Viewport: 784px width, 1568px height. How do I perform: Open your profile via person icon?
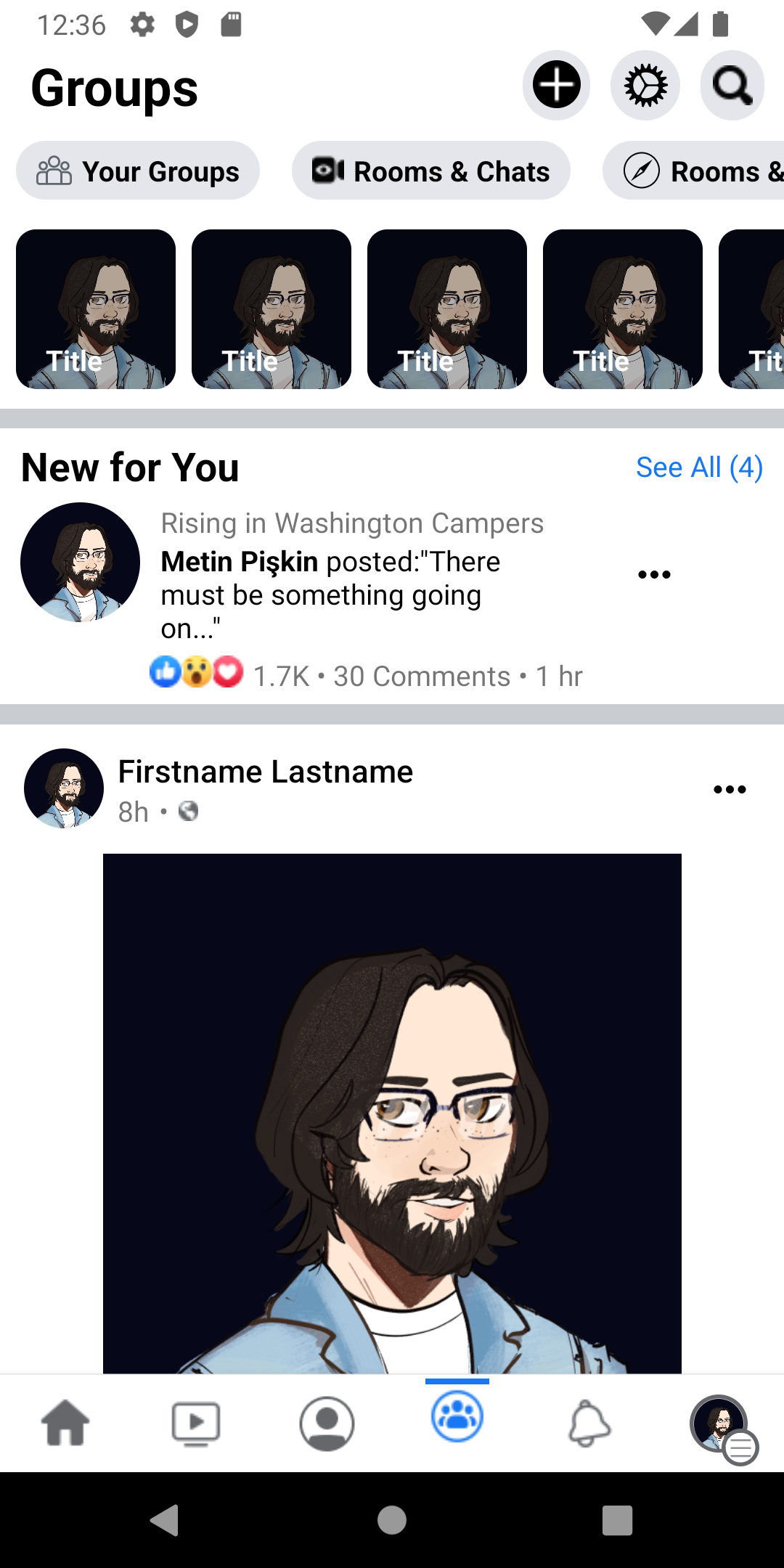[326, 1424]
